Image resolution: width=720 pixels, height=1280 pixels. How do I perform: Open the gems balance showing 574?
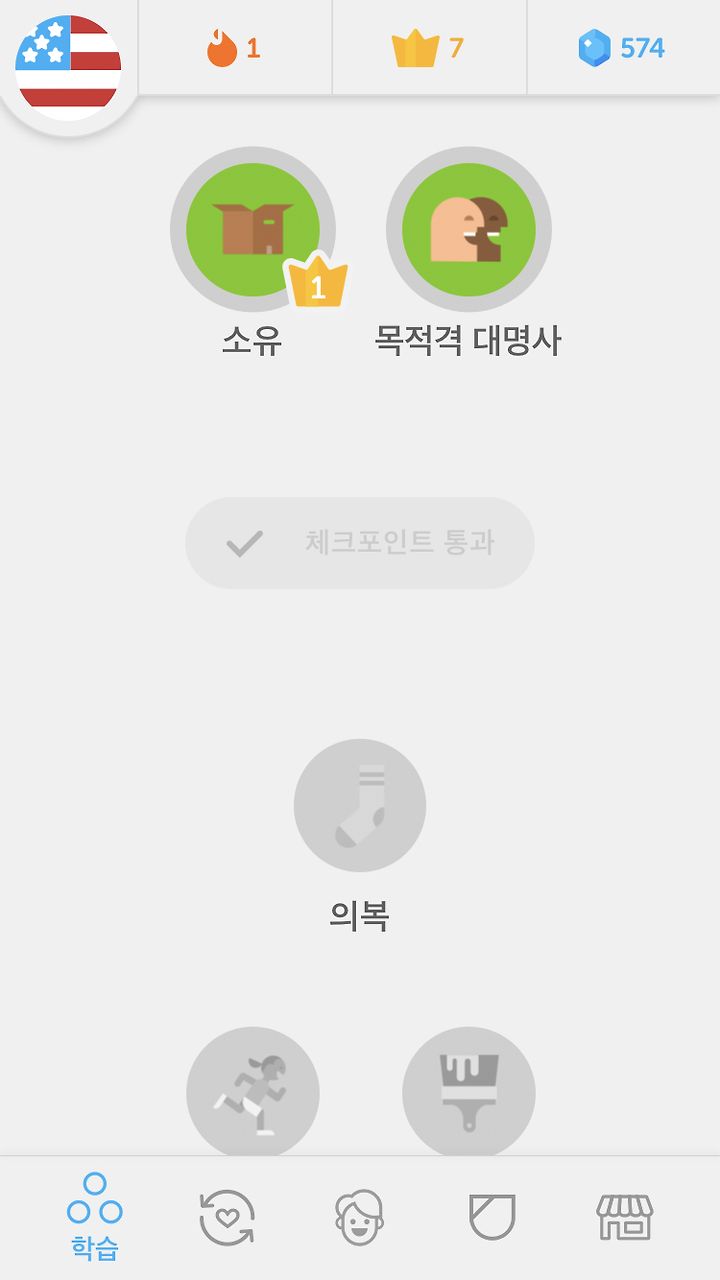point(621,48)
